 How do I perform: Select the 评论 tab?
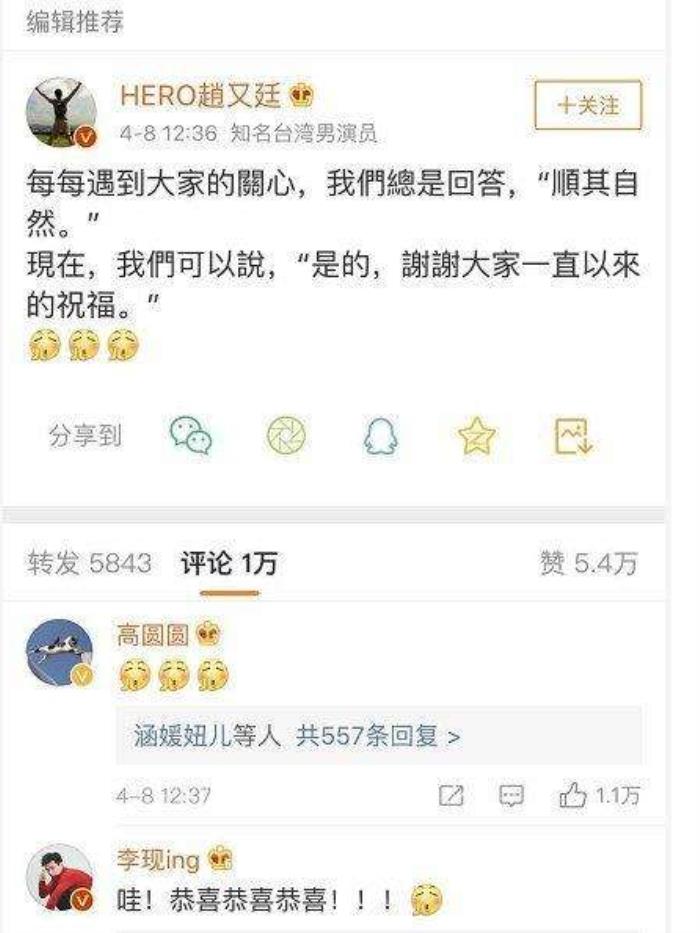coord(229,564)
